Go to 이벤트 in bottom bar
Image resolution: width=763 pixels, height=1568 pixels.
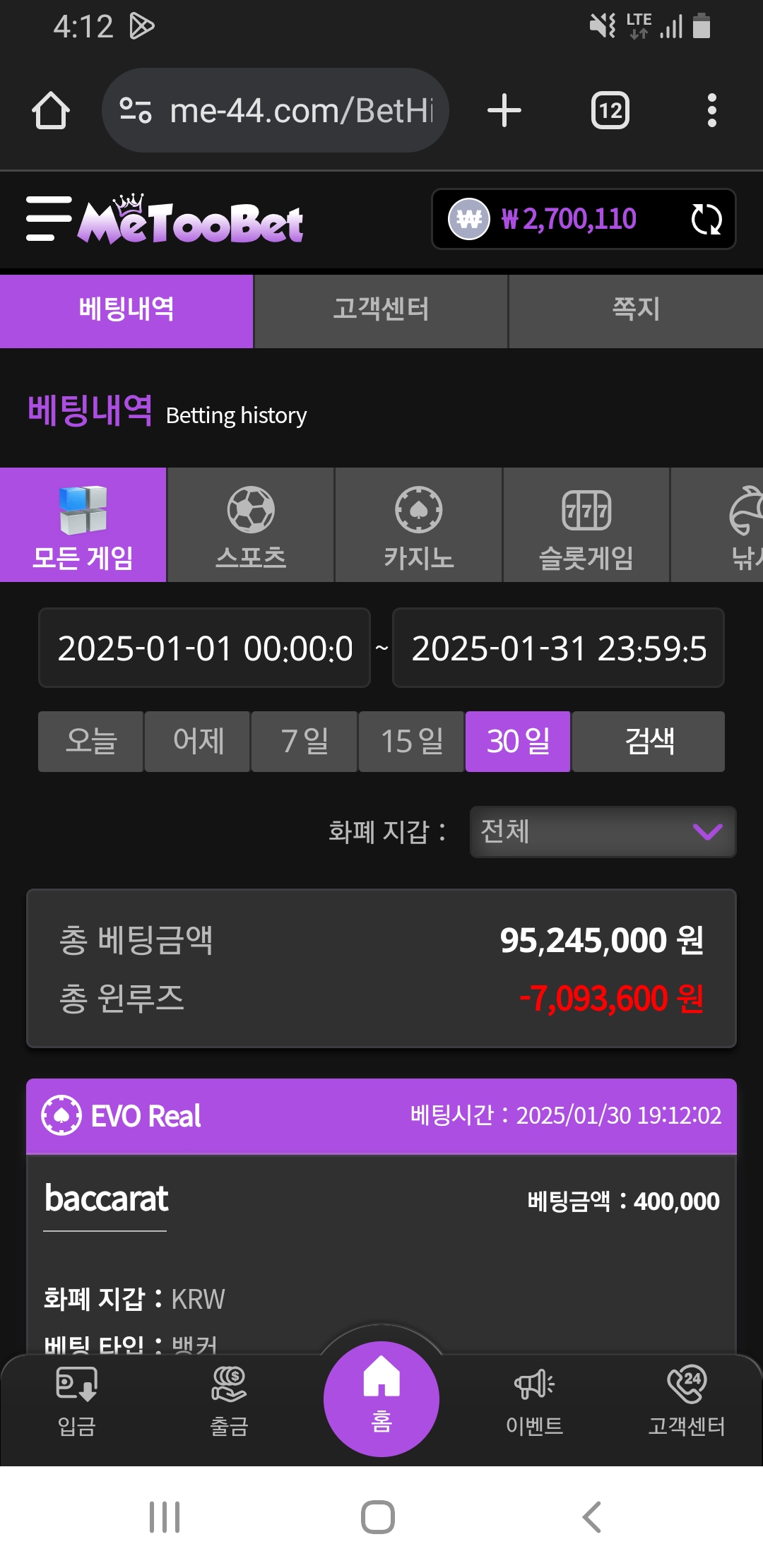click(534, 1401)
